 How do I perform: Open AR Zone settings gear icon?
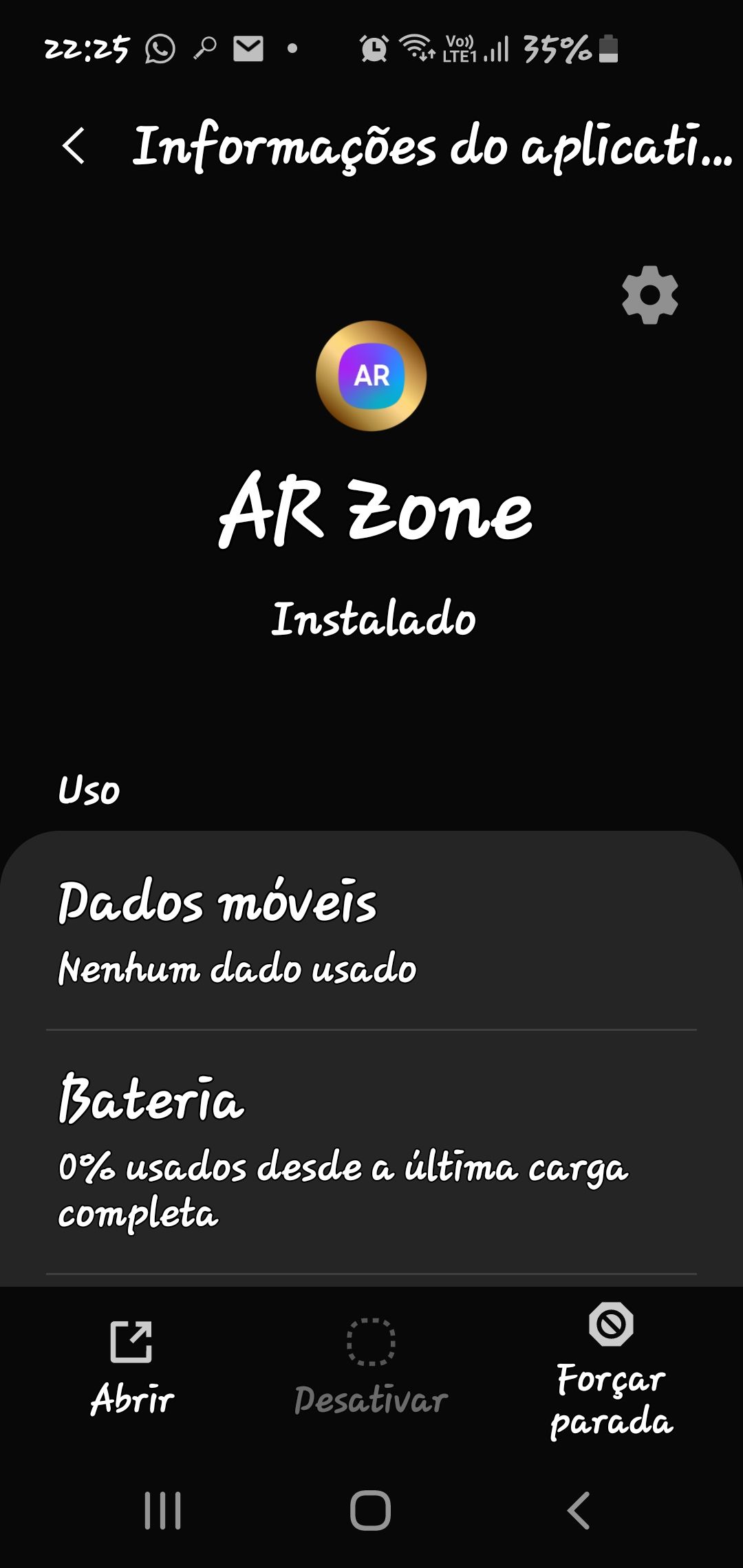point(649,295)
